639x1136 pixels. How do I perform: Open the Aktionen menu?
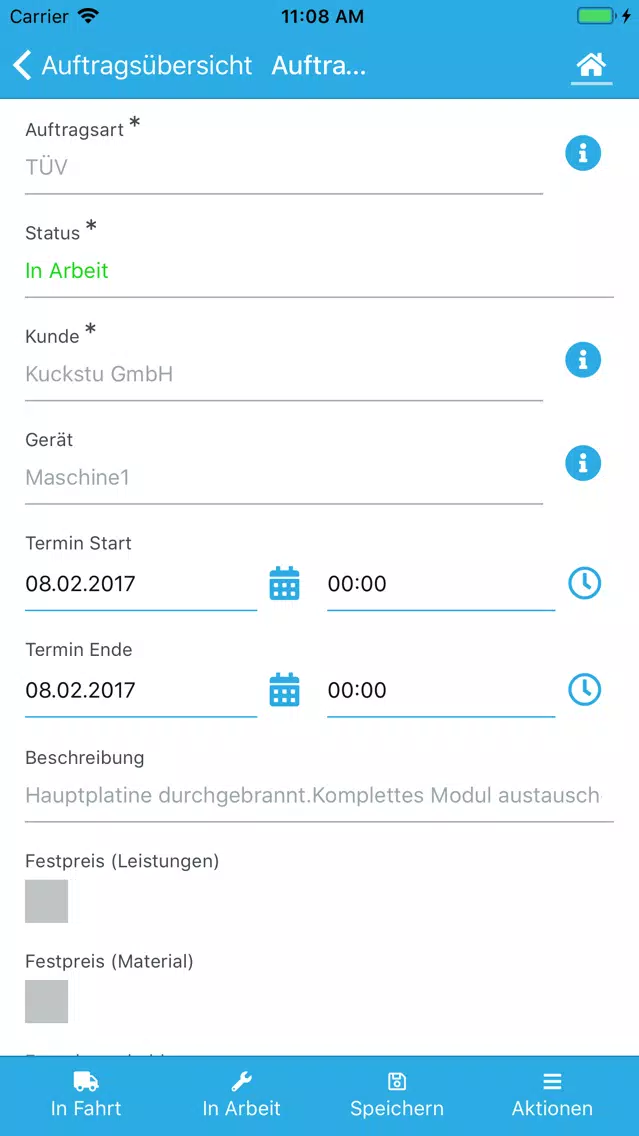pos(552,1095)
